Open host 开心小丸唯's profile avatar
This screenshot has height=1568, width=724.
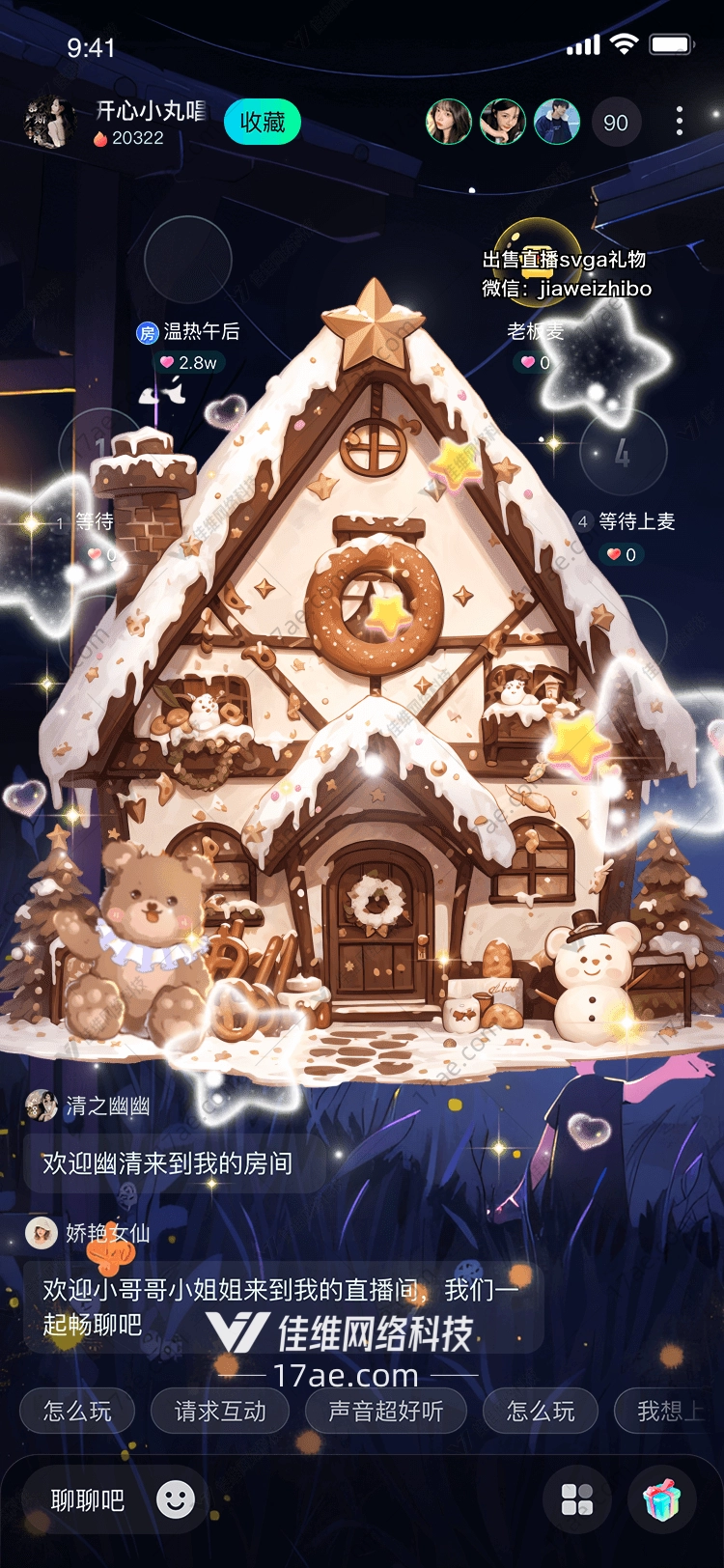(x=50, y=123)
